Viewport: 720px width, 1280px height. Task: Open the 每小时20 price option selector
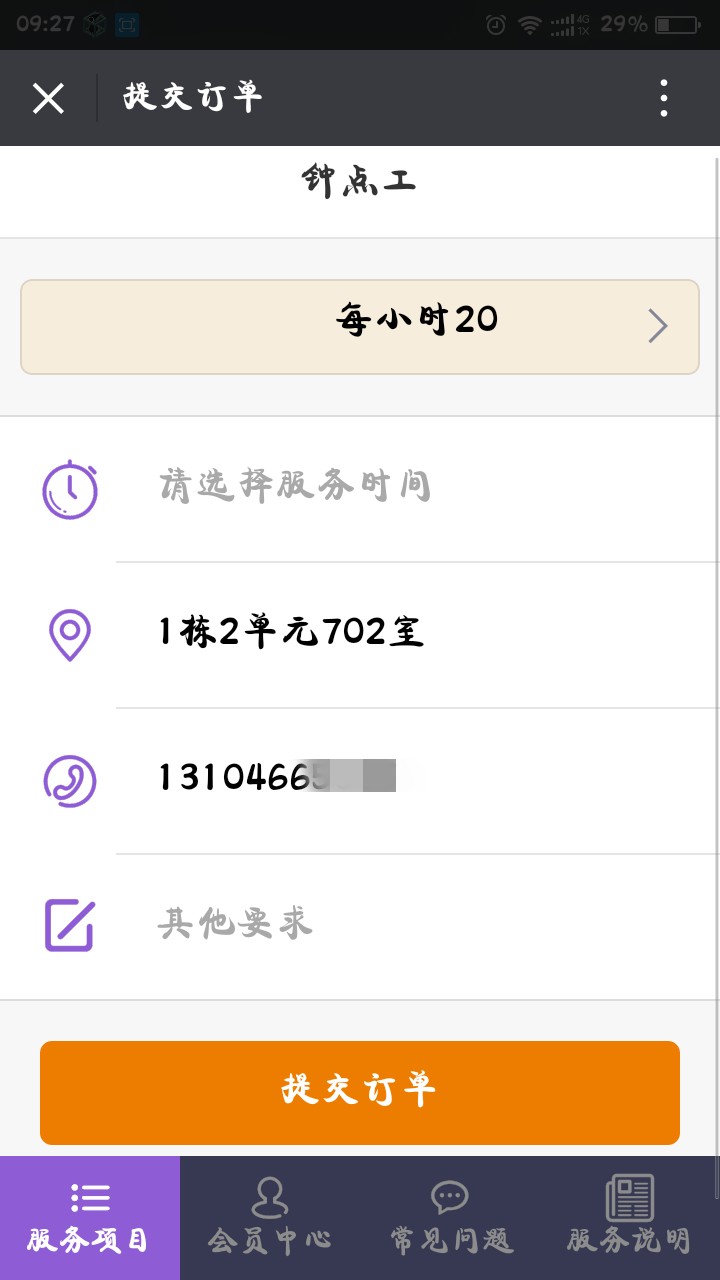pos(360,327)
